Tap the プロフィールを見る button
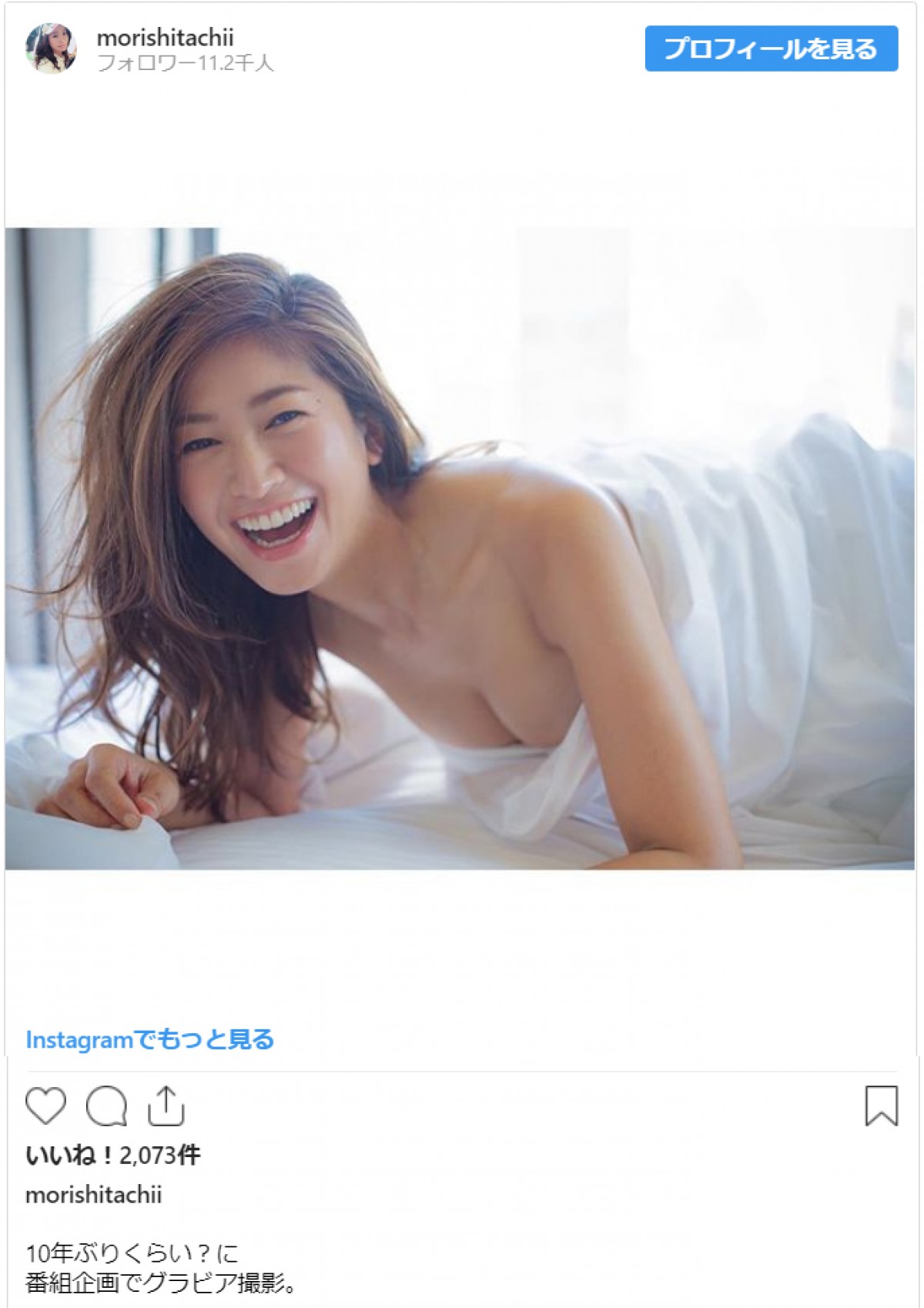 tap(771, 49)
